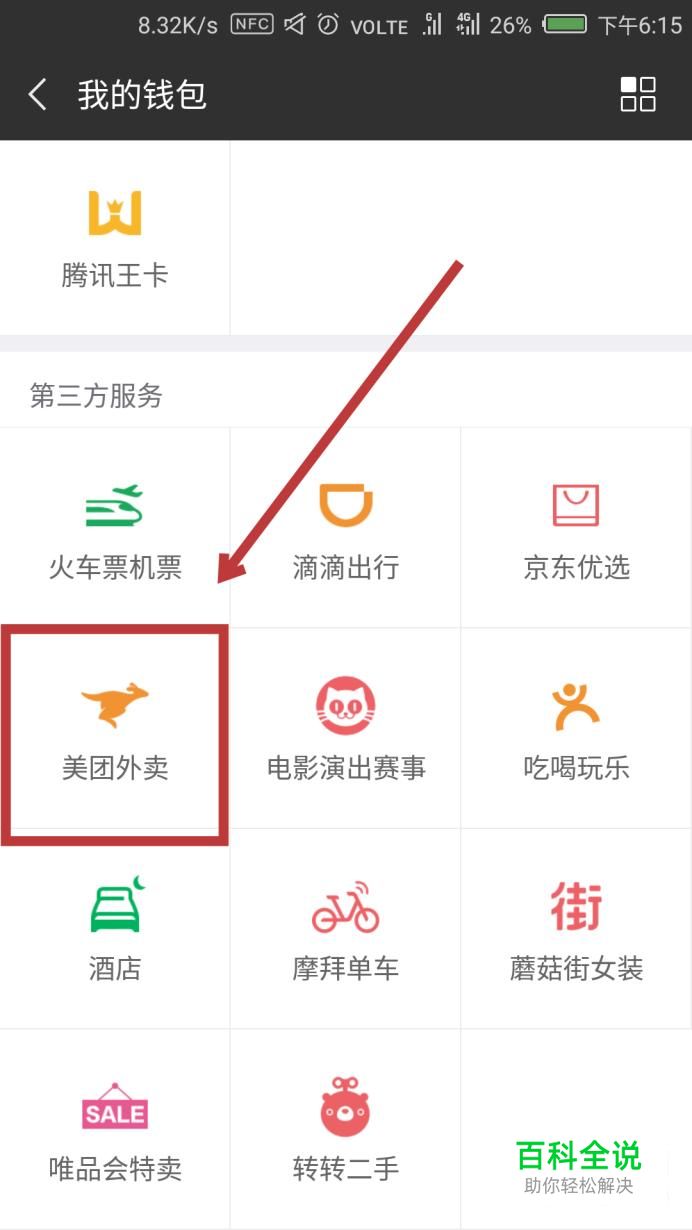
Task: Open 蘑菇街女装
Action: [x=576, y=930]
